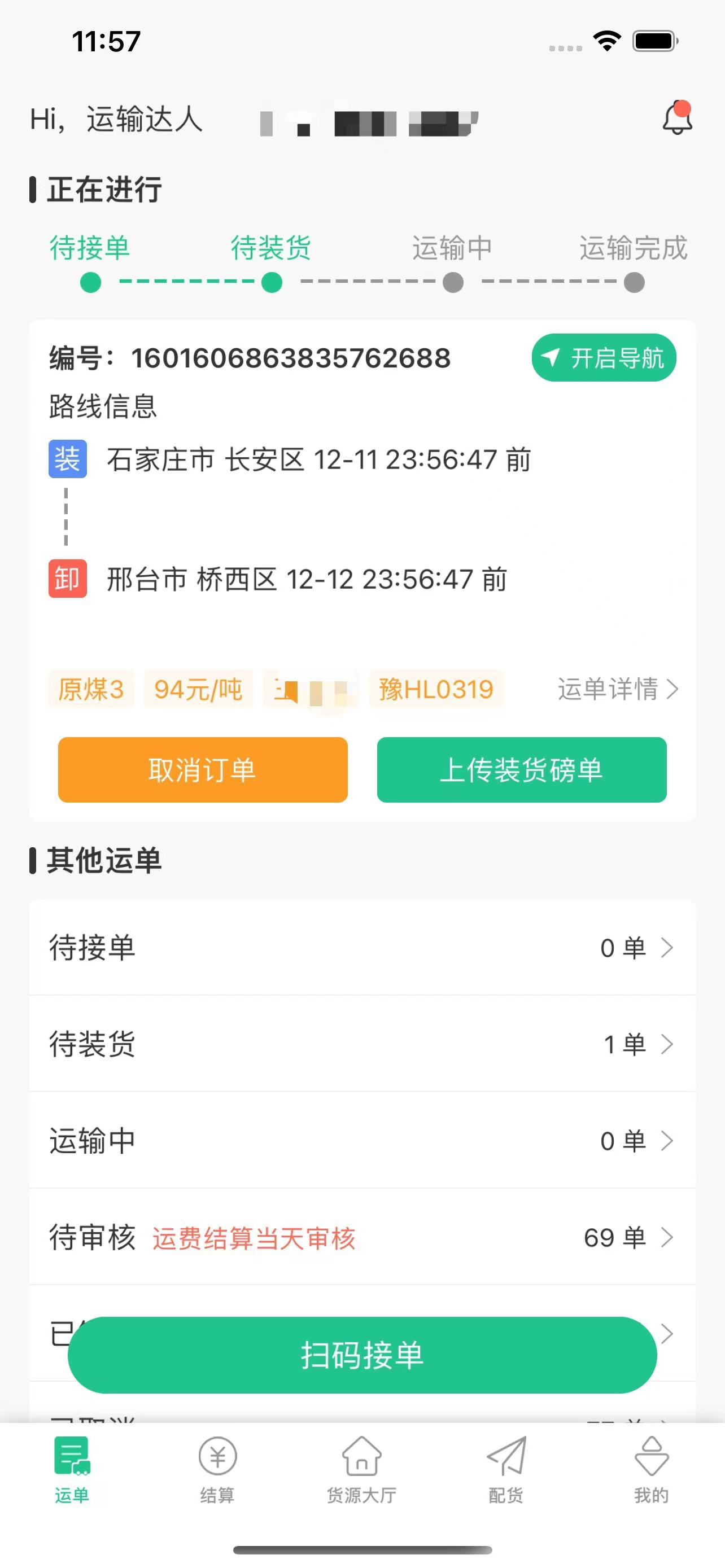
Task: Open the 待接单 row showing 0 单
Action: [x=362, y=947]
